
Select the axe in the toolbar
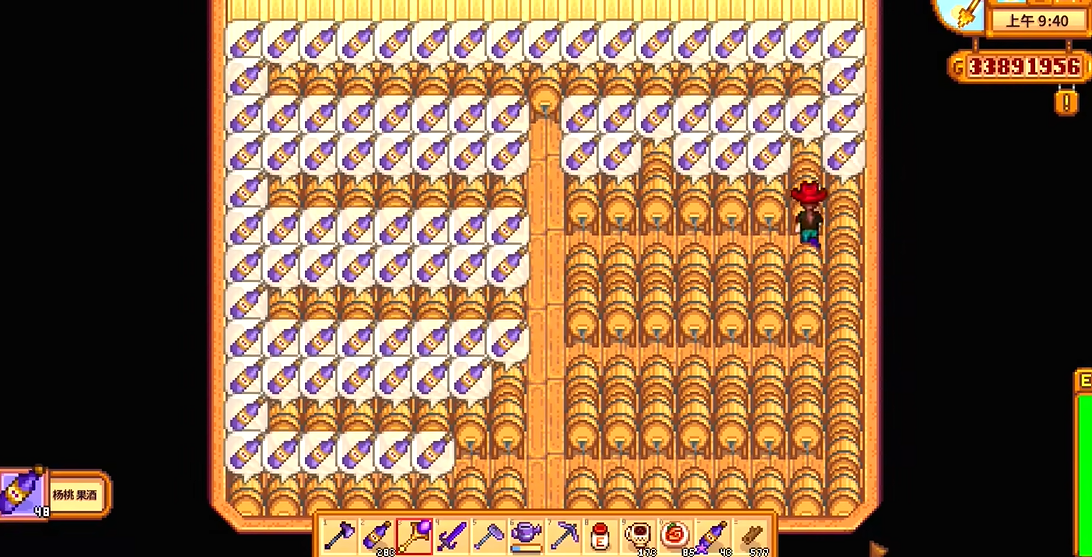(x=340, y=536)
